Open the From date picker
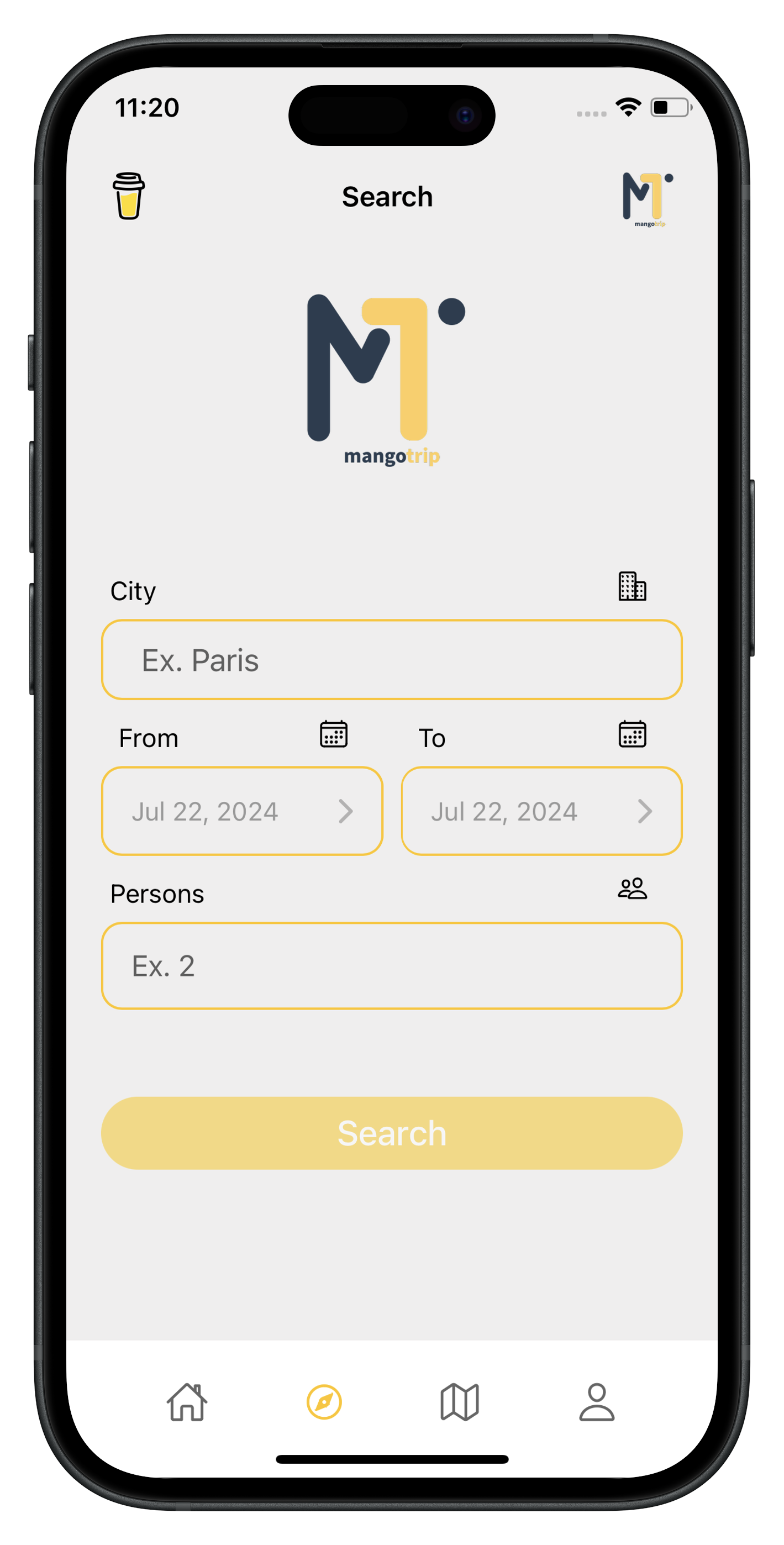Viewport: 784px width, 1545px height. [x=242, y=811]
